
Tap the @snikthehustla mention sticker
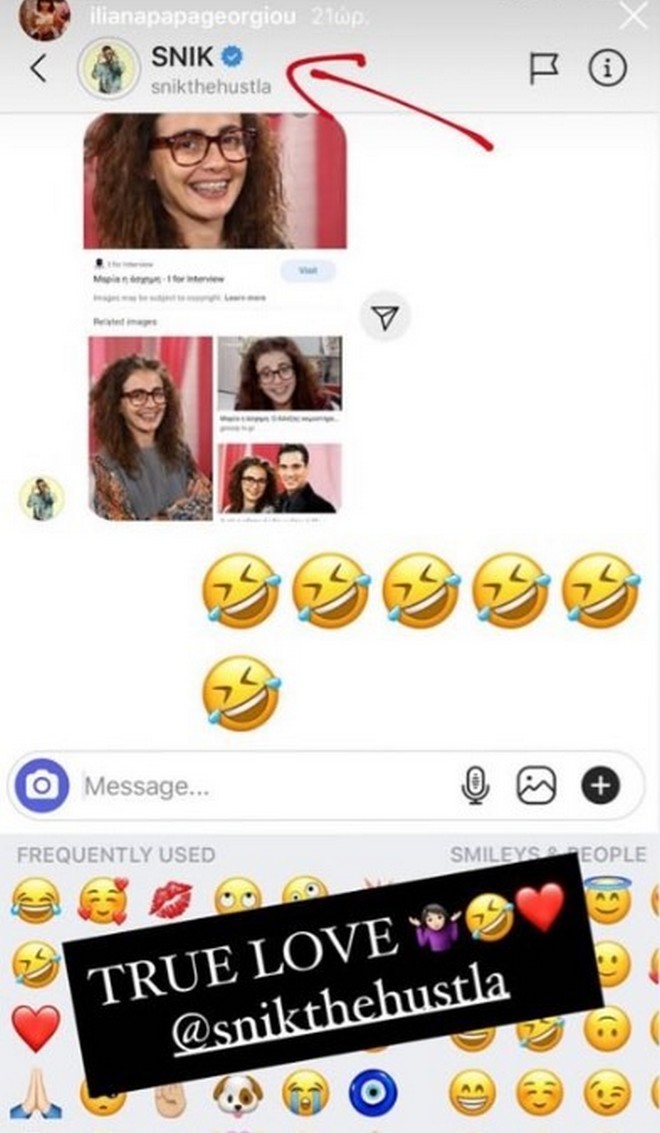(340, 1001)
